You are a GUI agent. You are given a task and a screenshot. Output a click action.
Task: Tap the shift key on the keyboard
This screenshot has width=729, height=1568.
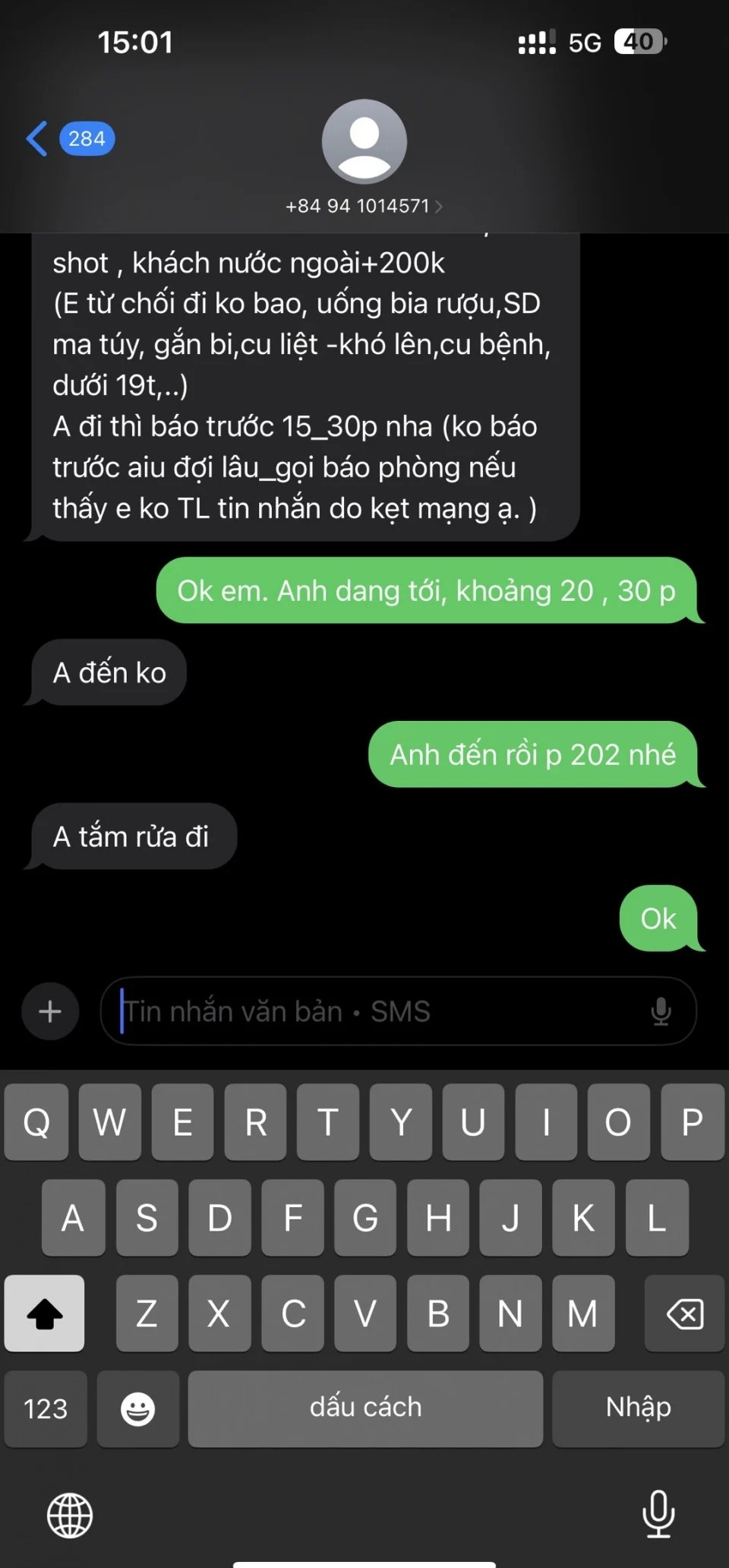(x=45, y=1314)
